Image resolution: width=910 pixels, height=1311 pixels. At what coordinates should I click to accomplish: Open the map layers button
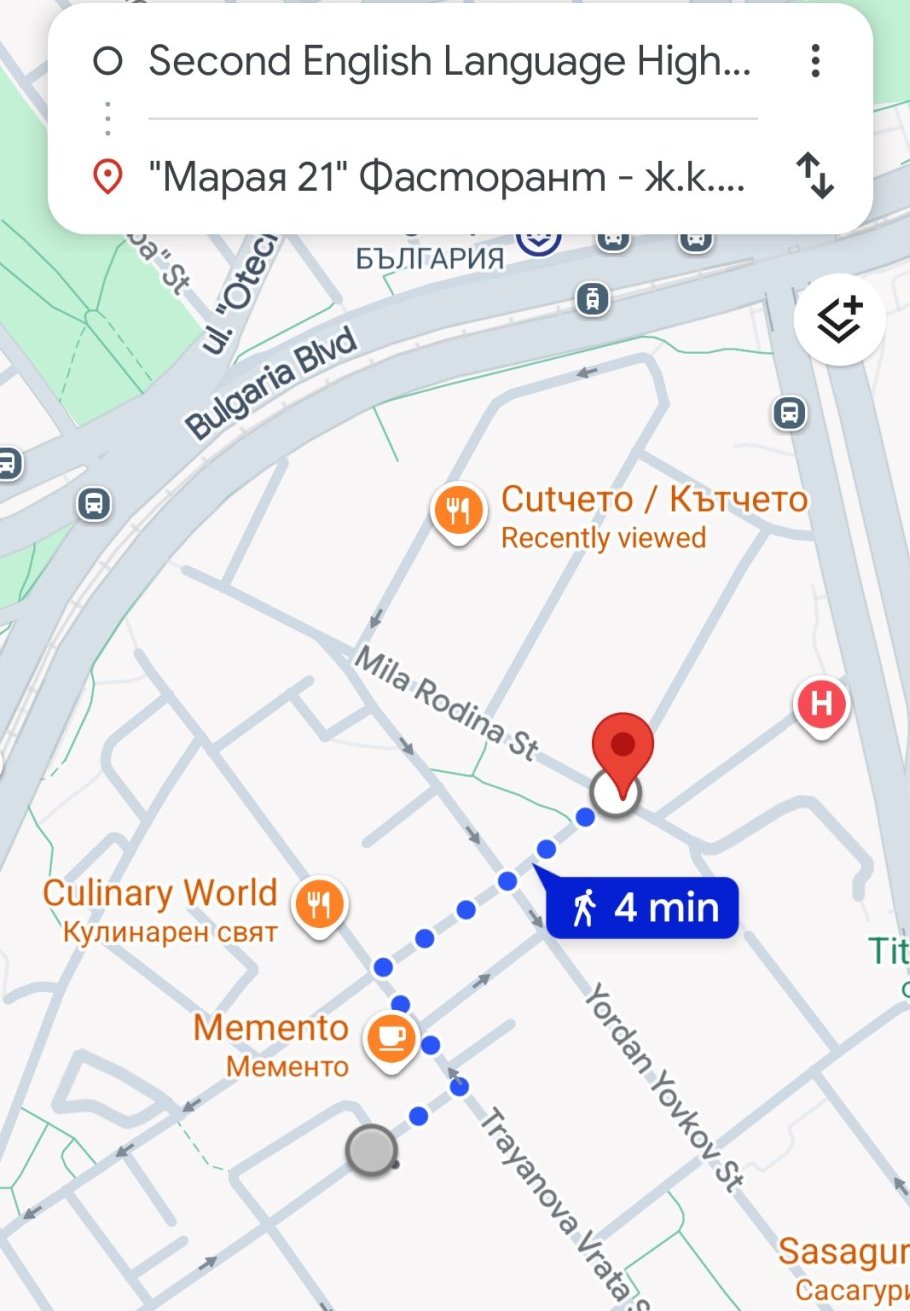click(839, 319)
